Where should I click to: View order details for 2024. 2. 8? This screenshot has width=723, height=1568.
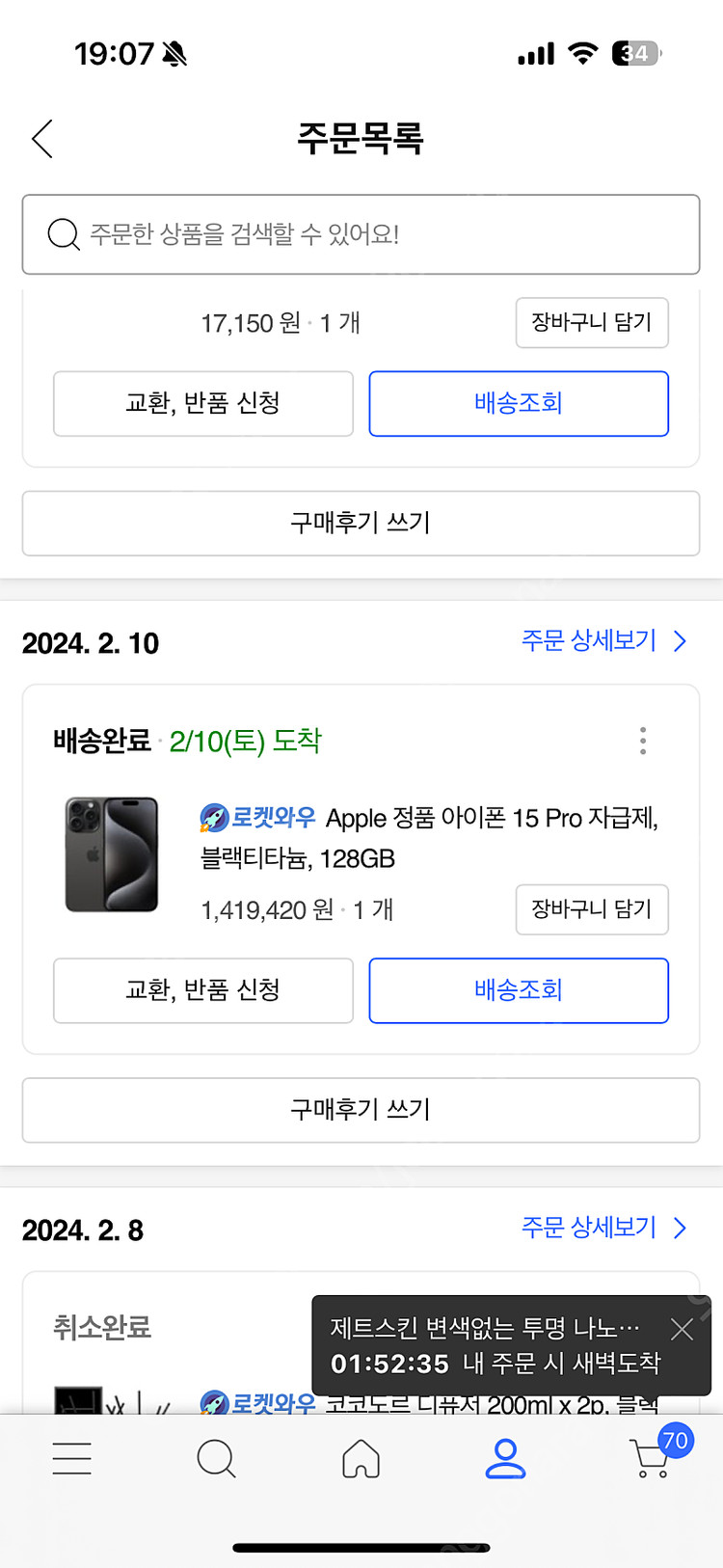[602, 1228]
